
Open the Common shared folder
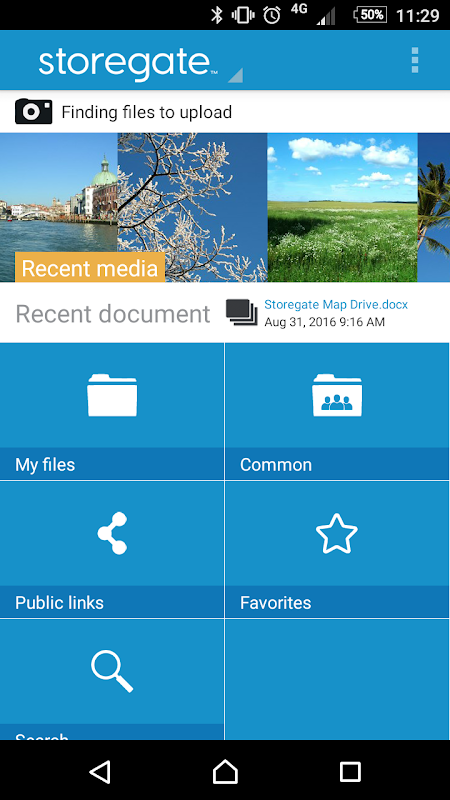click(337, 411)
